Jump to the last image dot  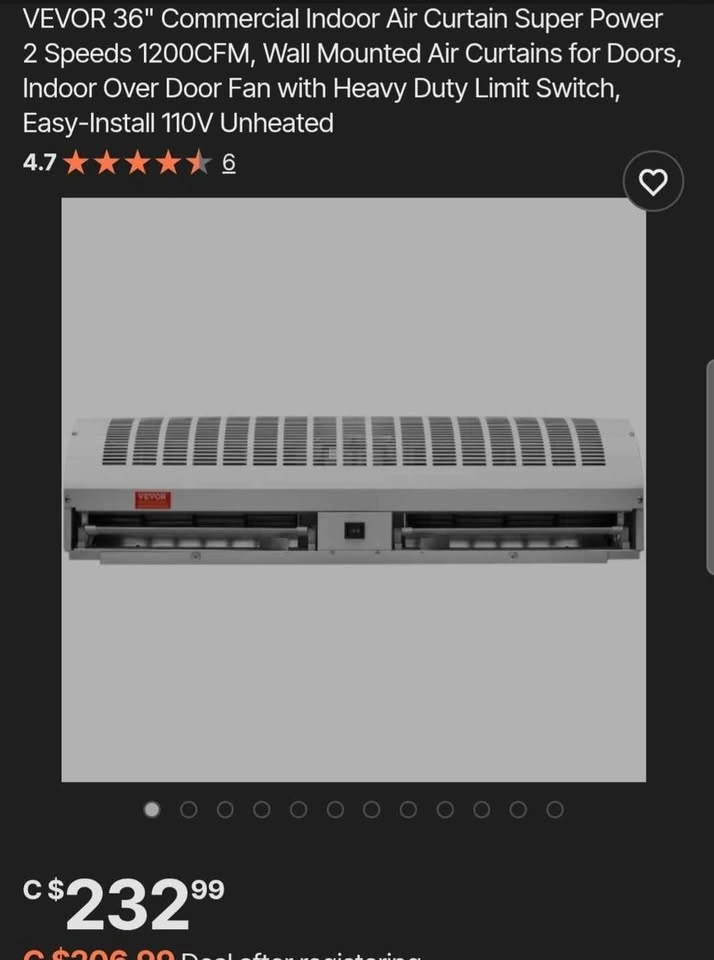coord(555,809)
